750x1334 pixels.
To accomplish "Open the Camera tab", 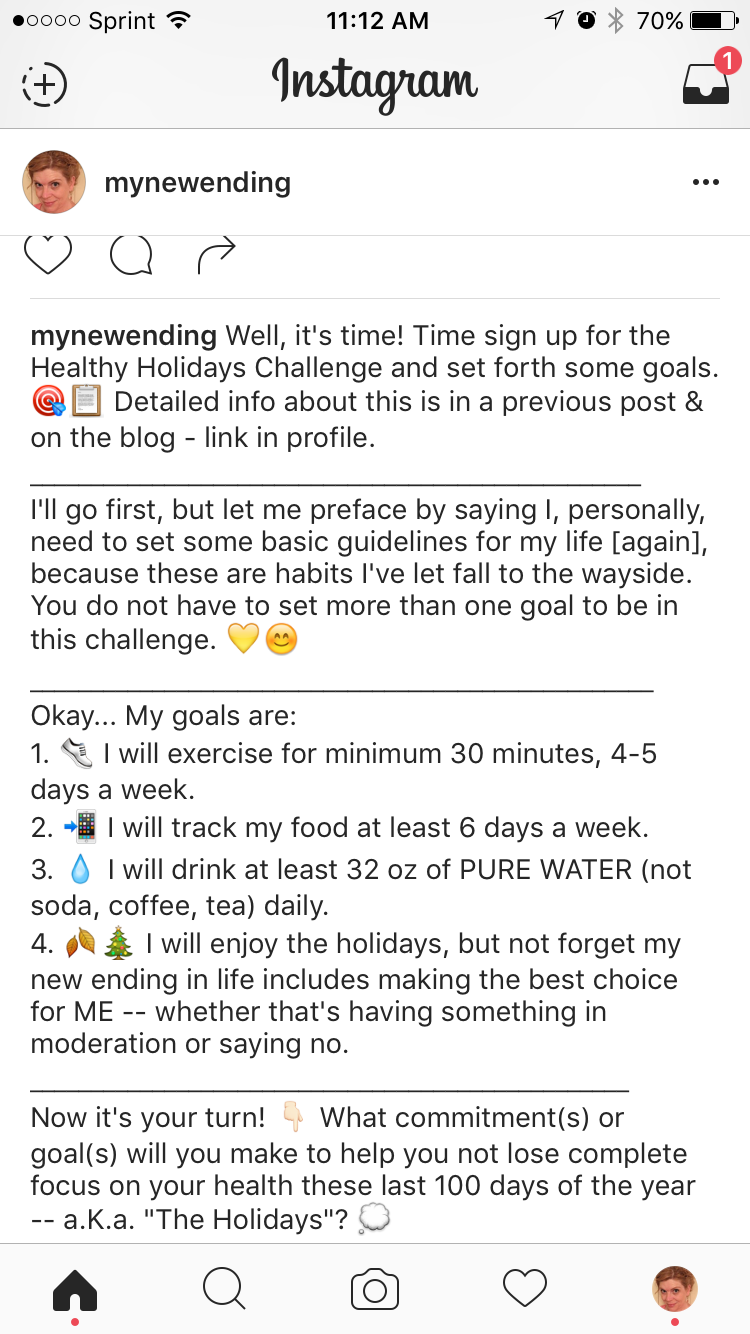I will [x=375, y=1289].
